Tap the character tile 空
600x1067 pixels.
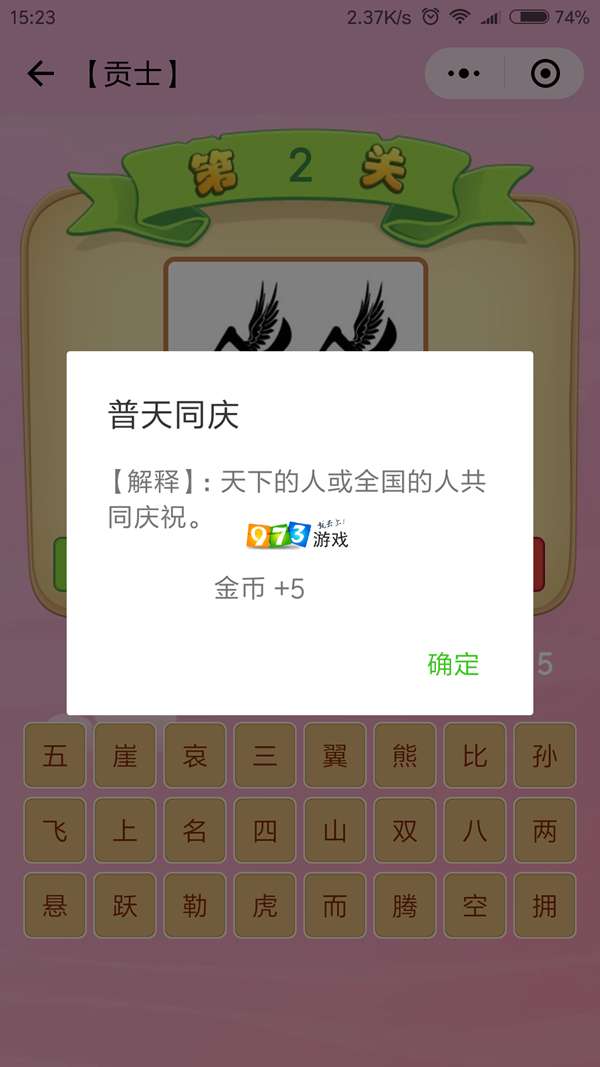coord(475,906)
